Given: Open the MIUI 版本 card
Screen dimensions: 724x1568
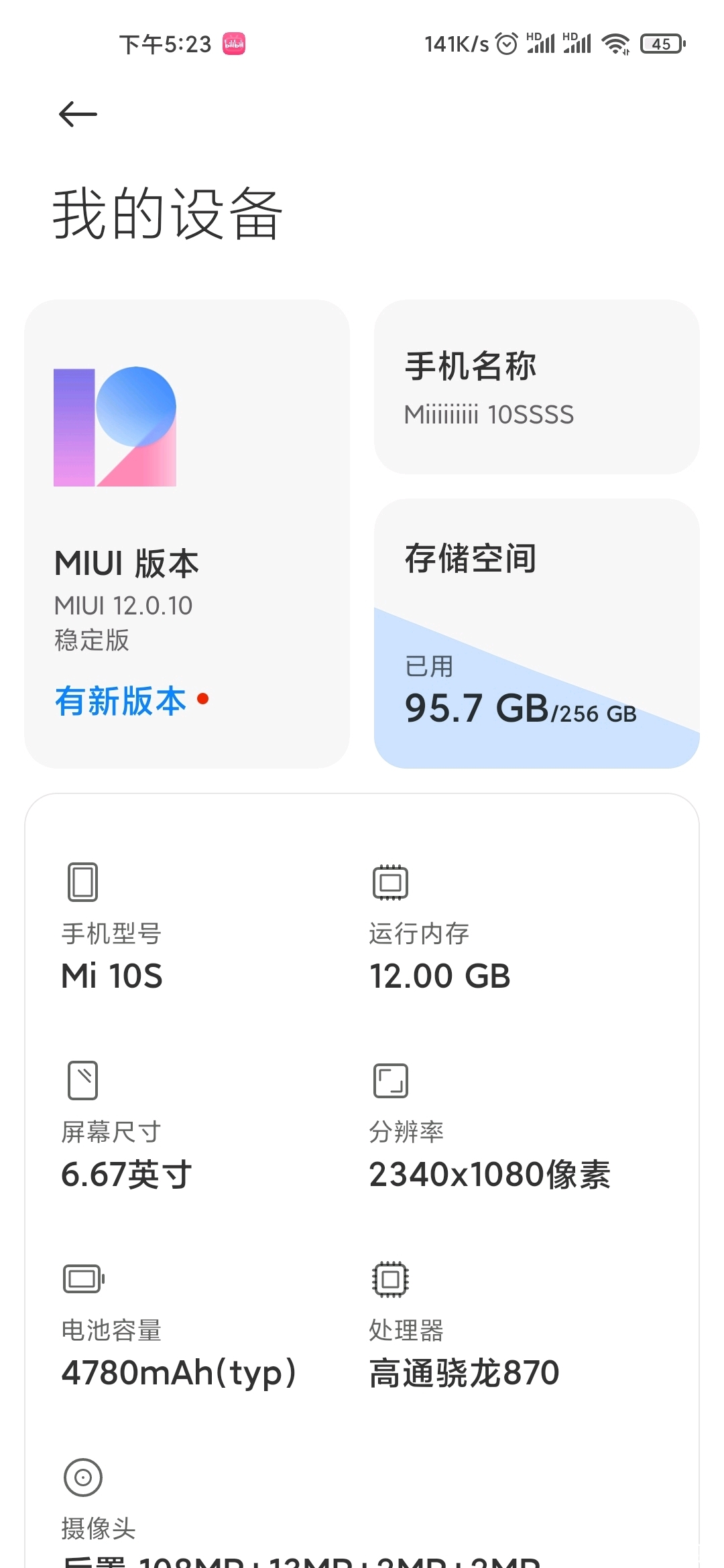Looking at the screenshot, I should coord(186,533).
